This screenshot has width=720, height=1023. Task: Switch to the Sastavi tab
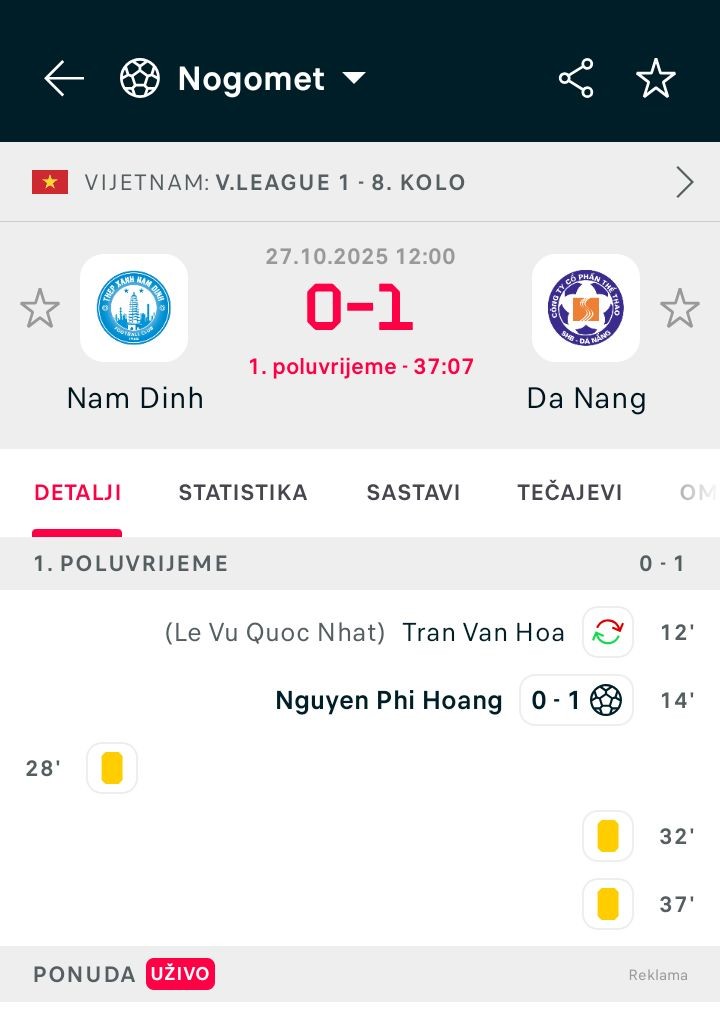click(x=413, y=492)
